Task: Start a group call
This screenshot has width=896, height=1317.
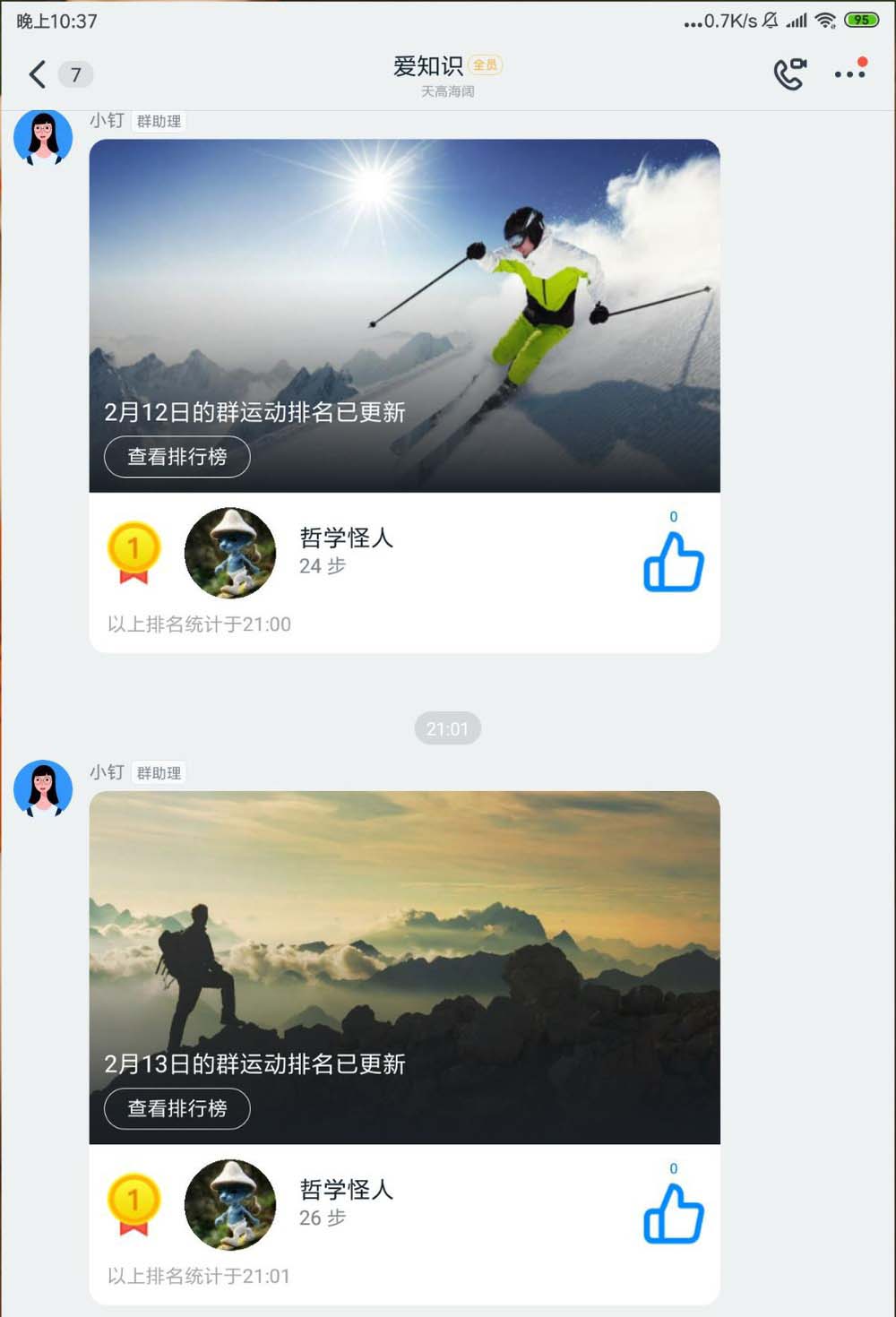Action: tap(789, 74)
